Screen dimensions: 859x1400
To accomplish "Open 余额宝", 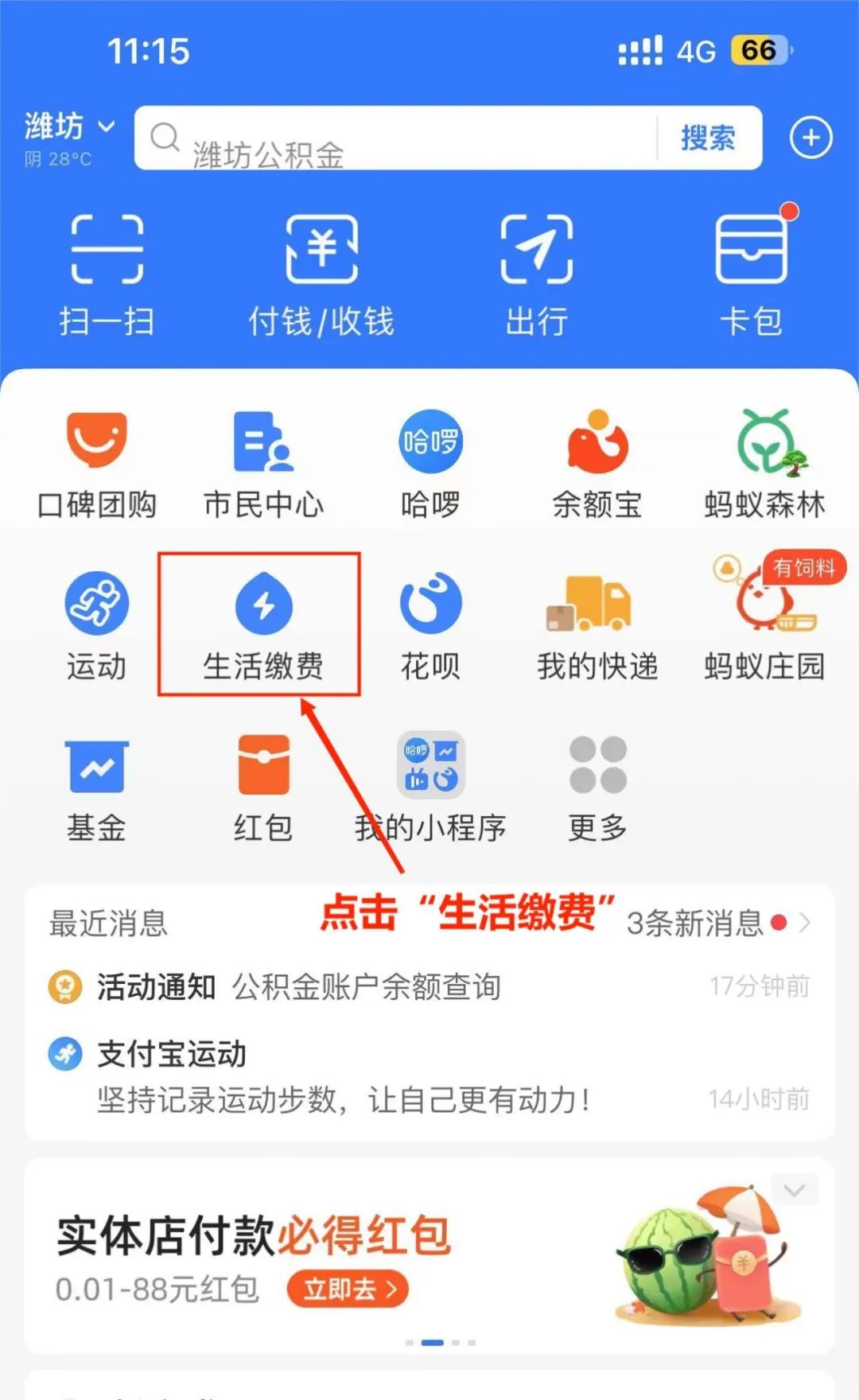I will [597, 465].
